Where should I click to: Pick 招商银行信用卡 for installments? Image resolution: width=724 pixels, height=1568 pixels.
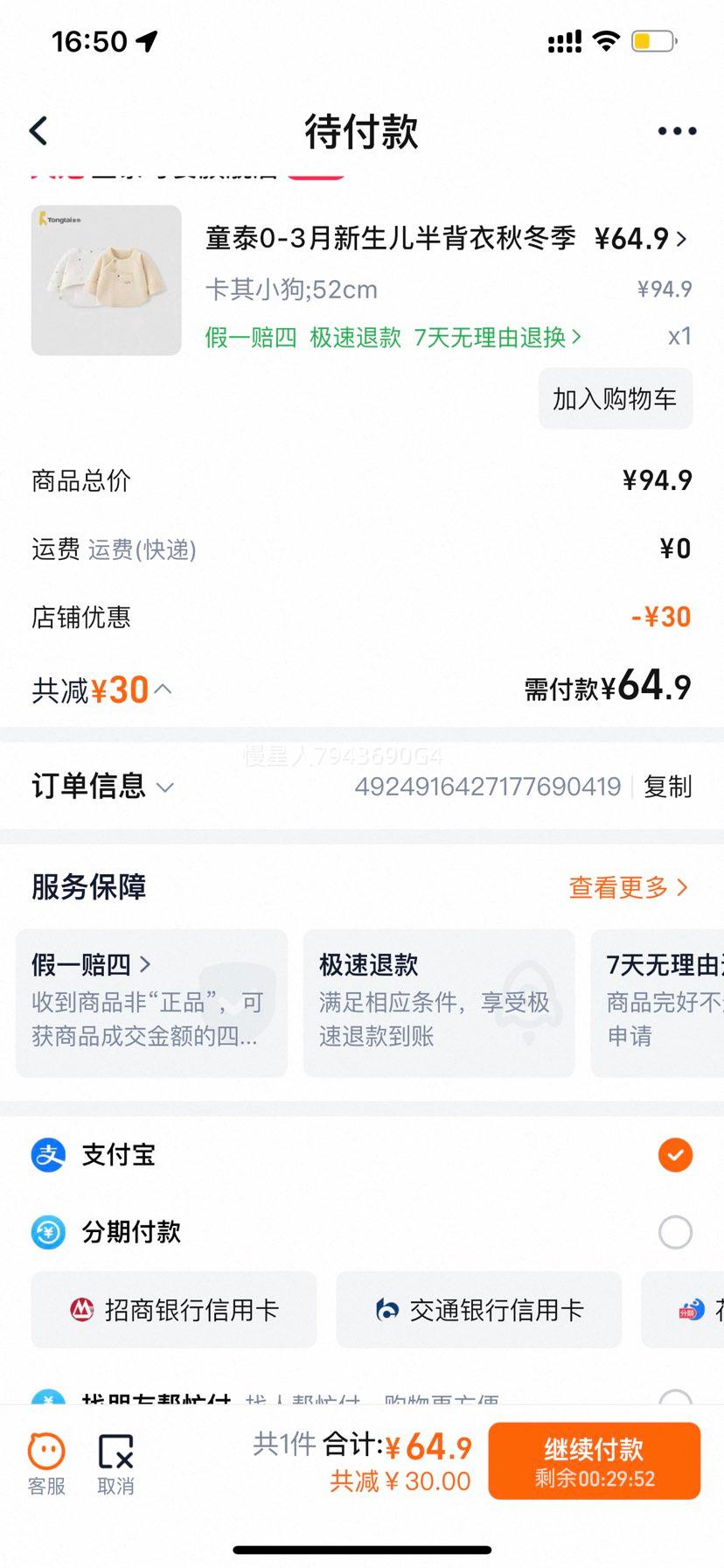click(174, 1310)
